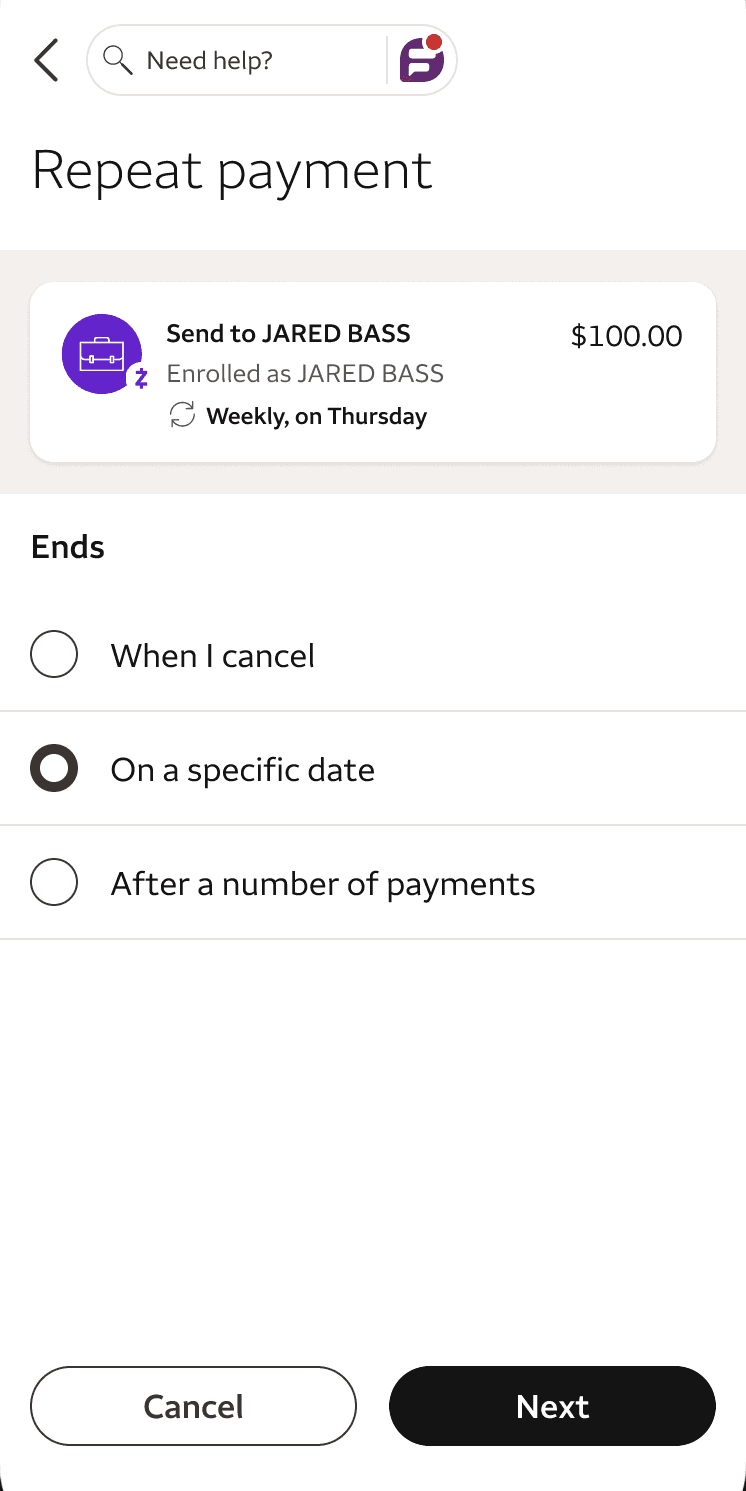Click the 'Repeat payment' page title

pyautogui.click(x=233, y=170)
